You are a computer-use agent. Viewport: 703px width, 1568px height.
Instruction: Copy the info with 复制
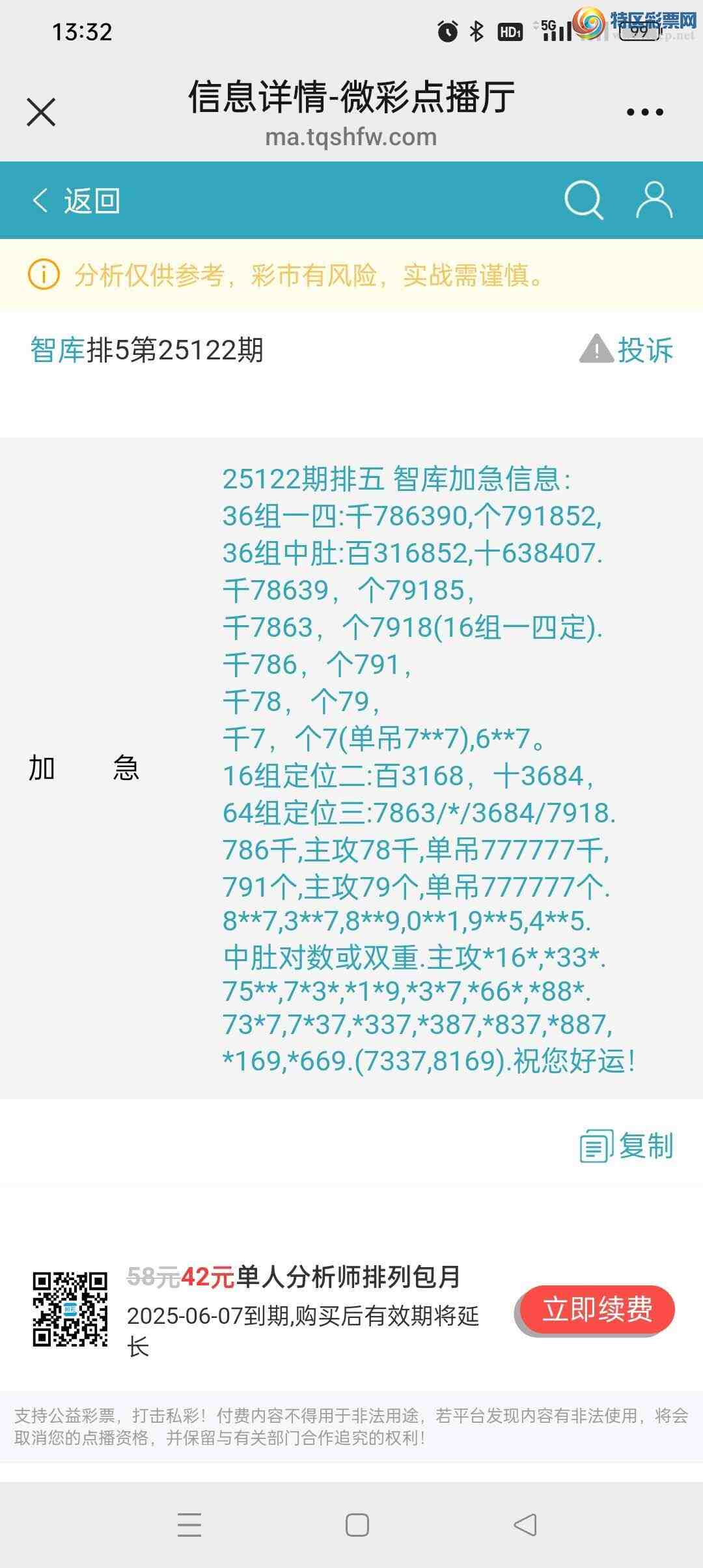point(627,1145)
